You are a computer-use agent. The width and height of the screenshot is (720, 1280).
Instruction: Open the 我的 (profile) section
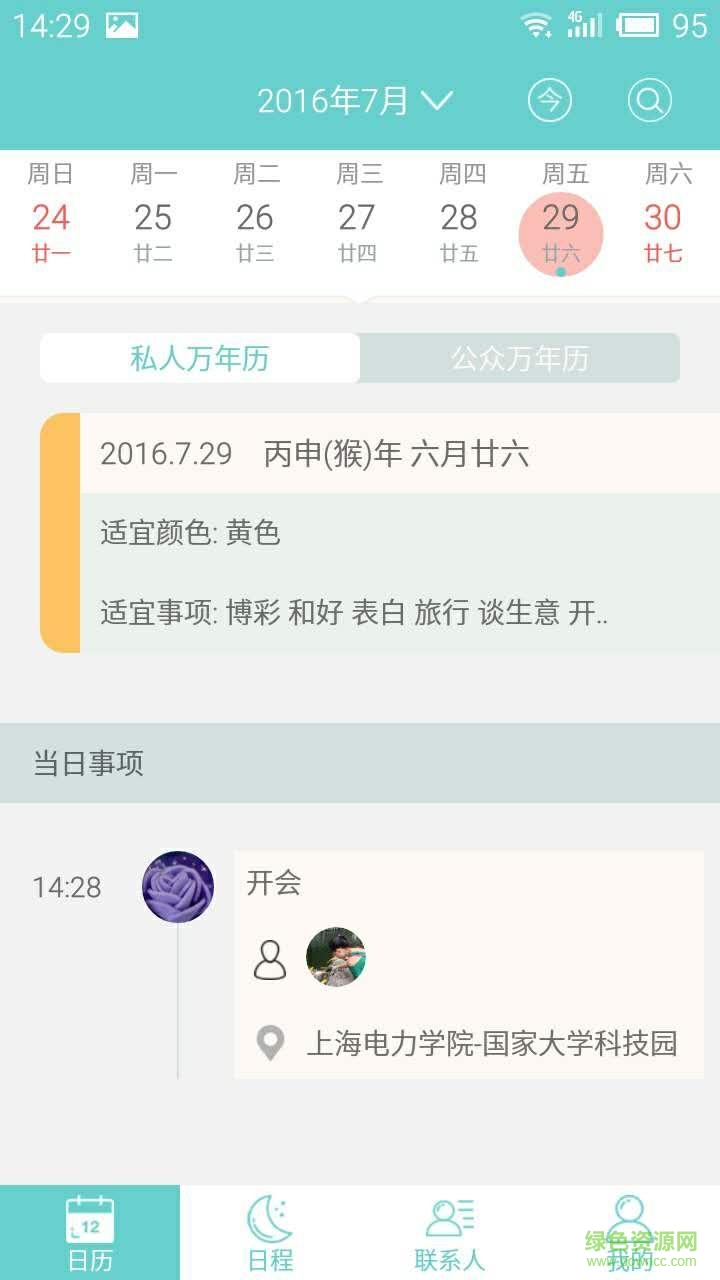630,1230
